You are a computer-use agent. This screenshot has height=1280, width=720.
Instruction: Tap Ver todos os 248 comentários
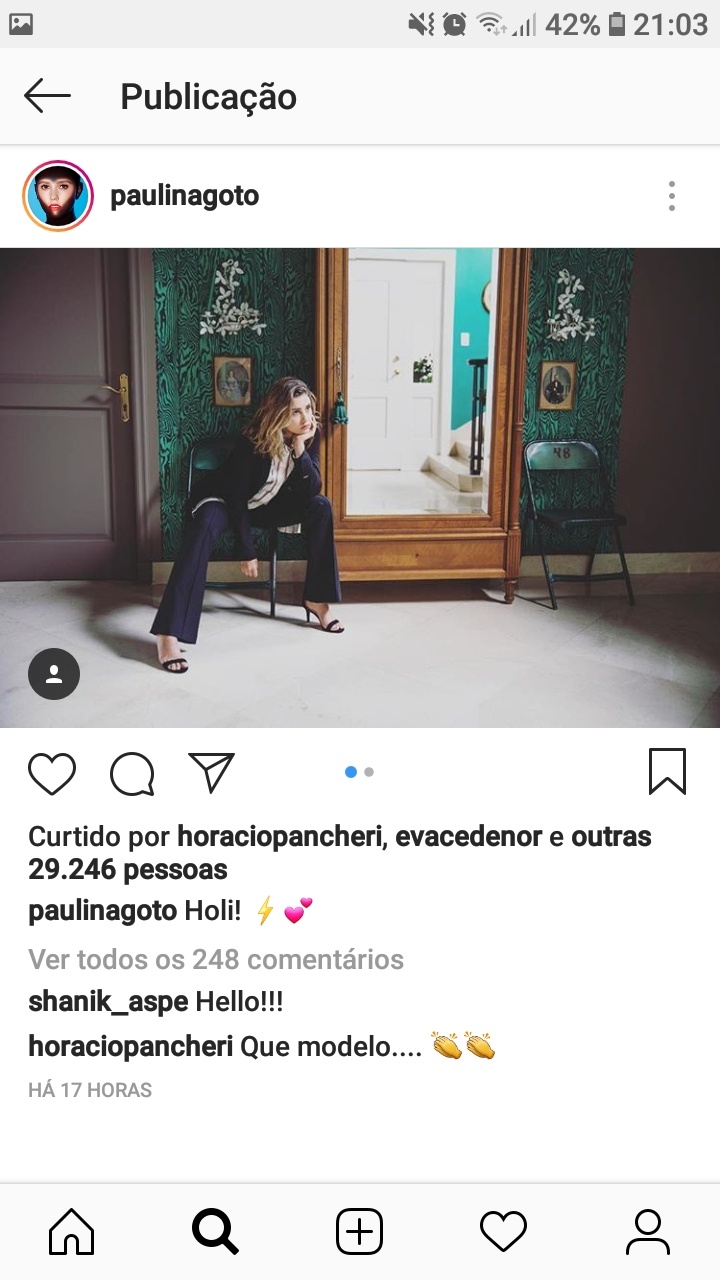coord(216,960)
